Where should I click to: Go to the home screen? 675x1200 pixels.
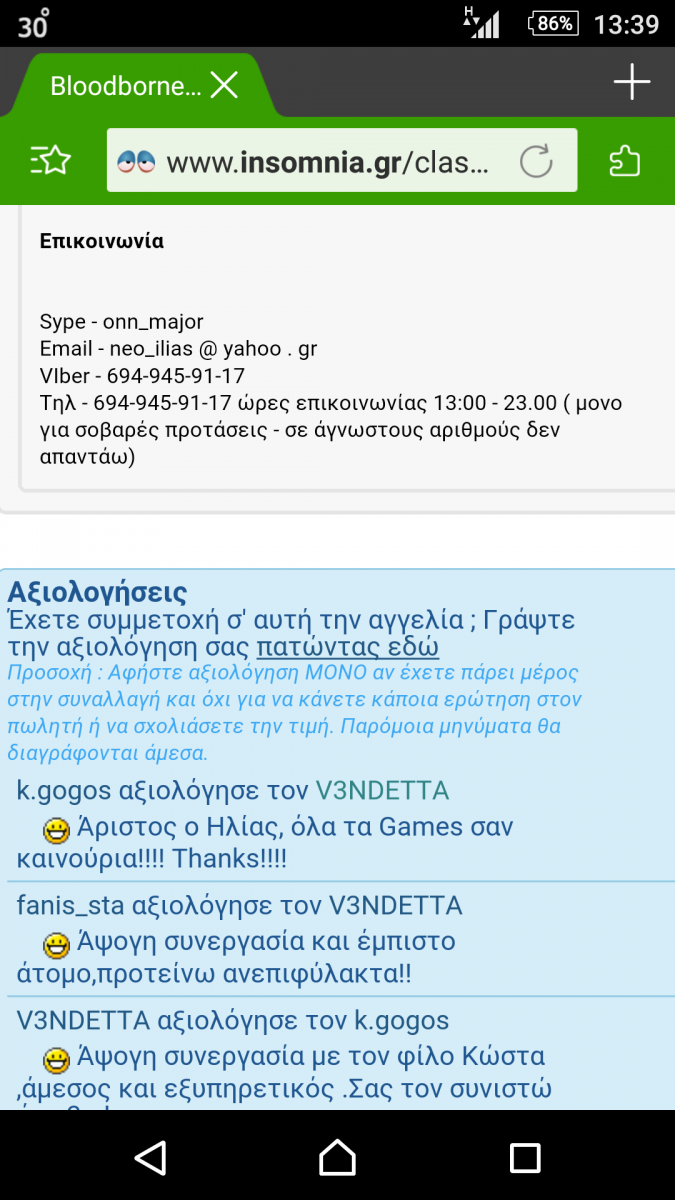coord(337,1157)
